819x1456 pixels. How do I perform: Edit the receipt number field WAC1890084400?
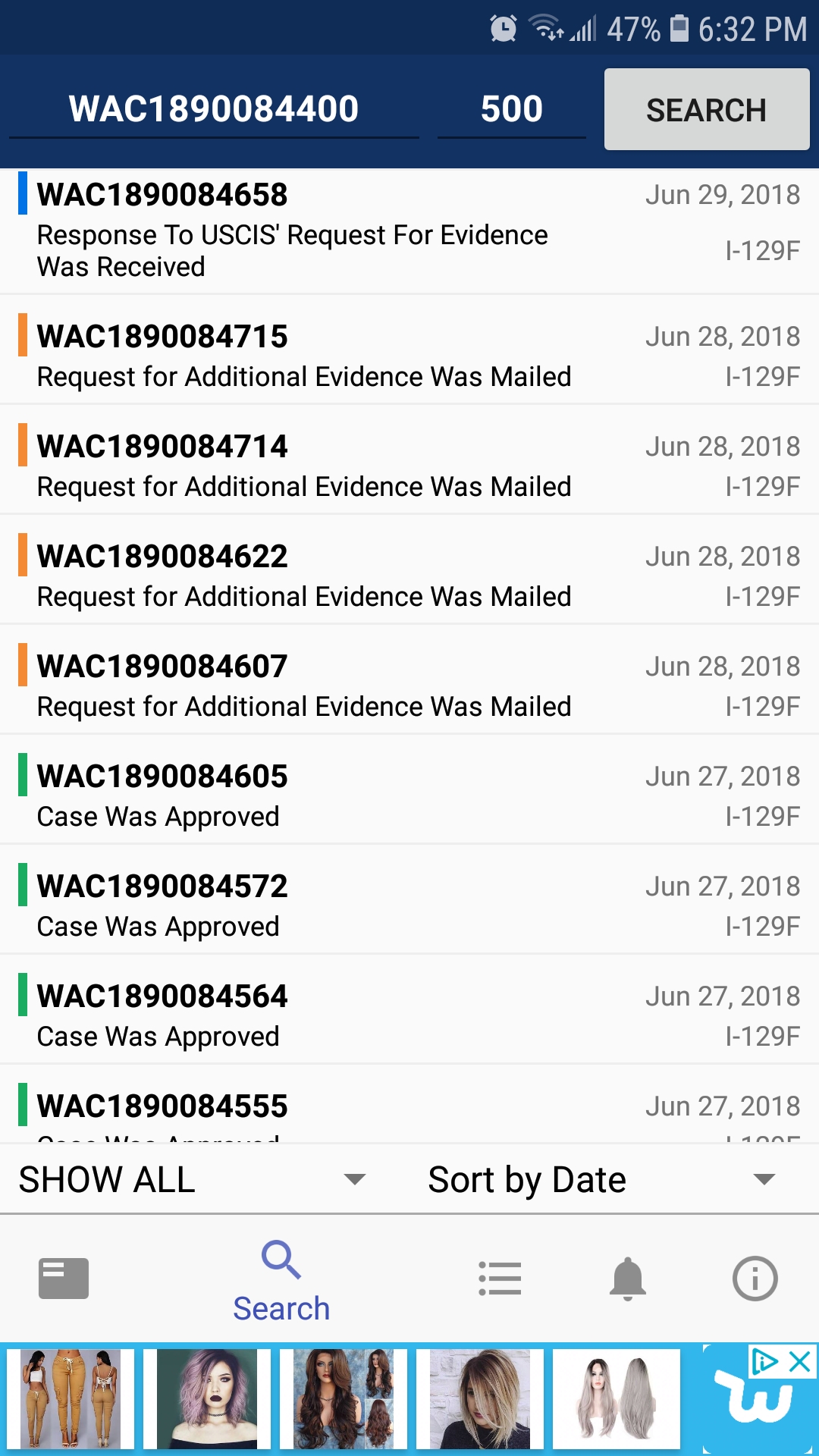click(x=214, y=109)
